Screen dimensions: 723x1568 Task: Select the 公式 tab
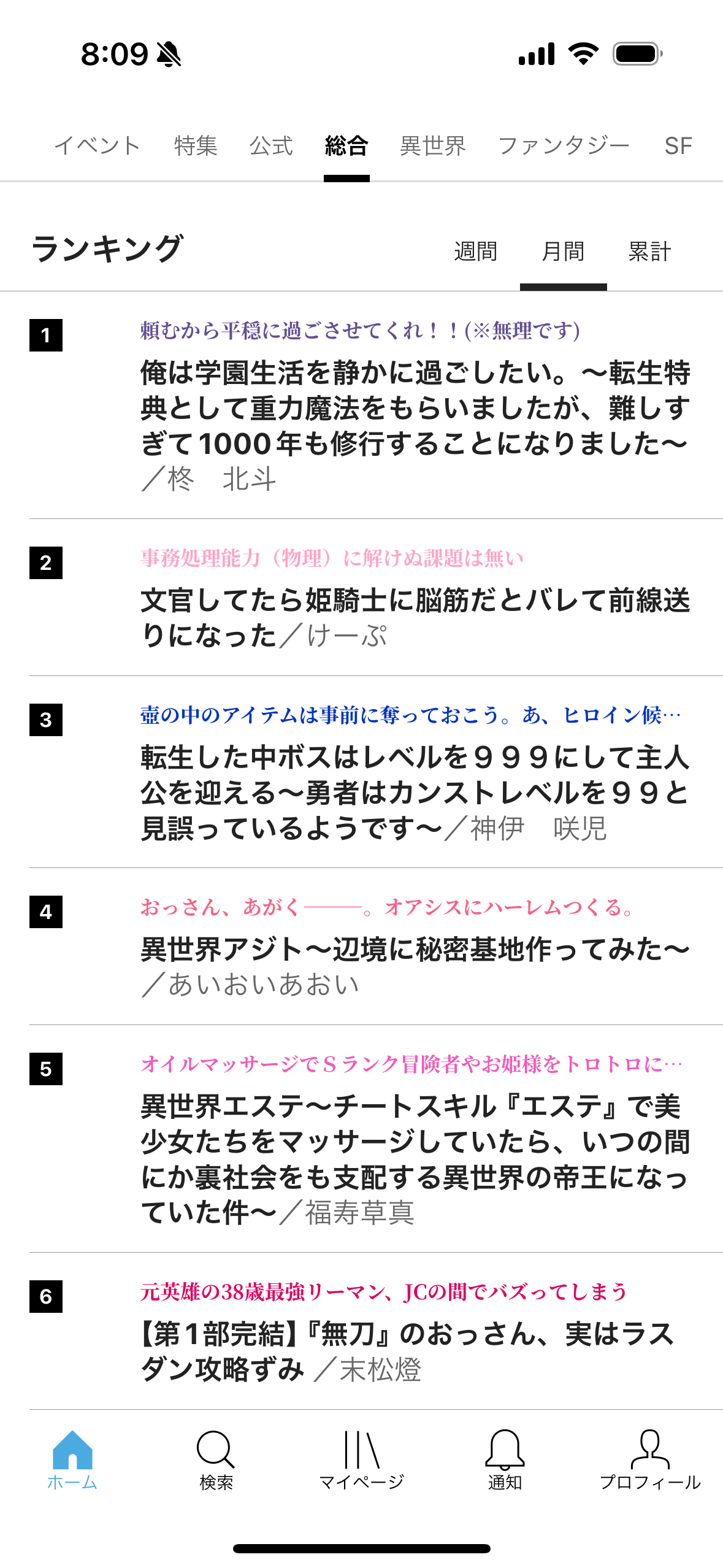point(271,146)
